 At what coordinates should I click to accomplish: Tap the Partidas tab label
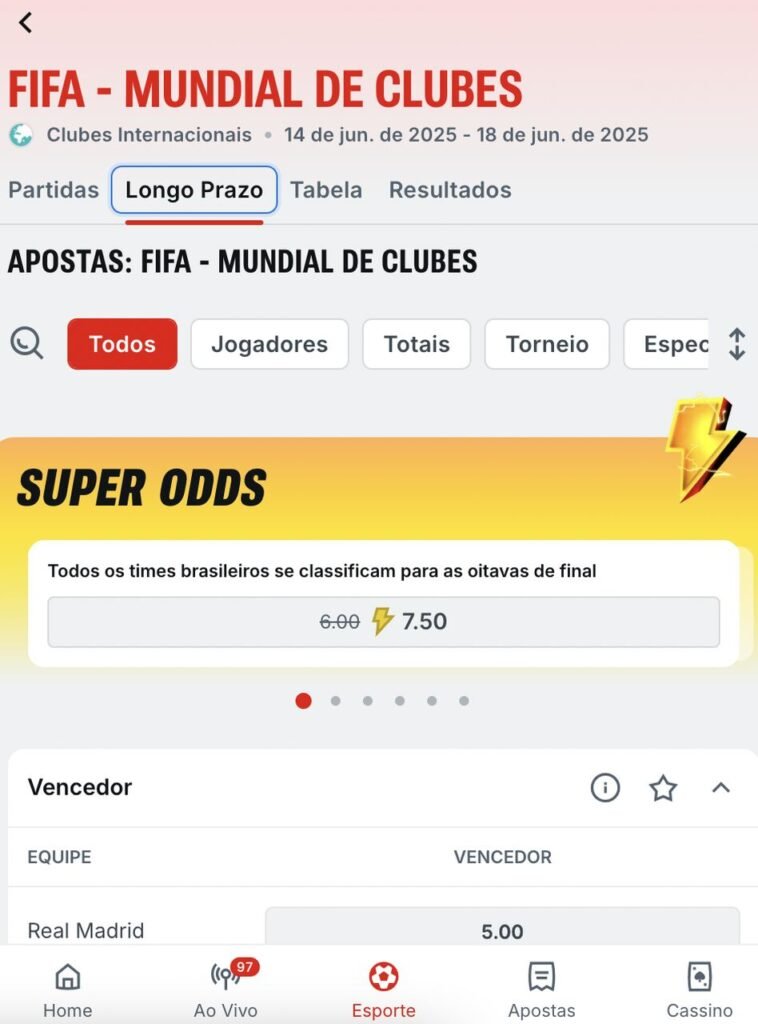(x=53, y=189)
